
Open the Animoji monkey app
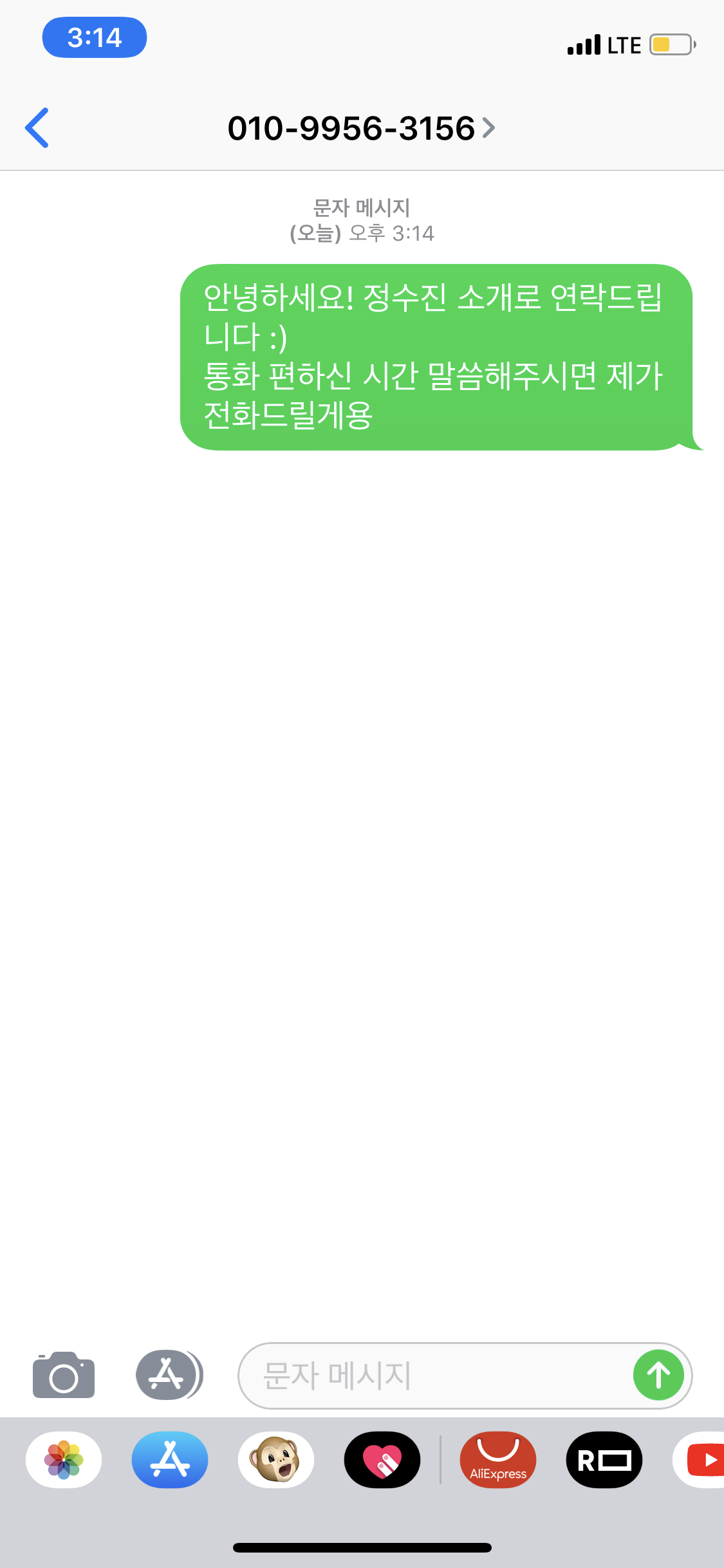click(276, 1460)
